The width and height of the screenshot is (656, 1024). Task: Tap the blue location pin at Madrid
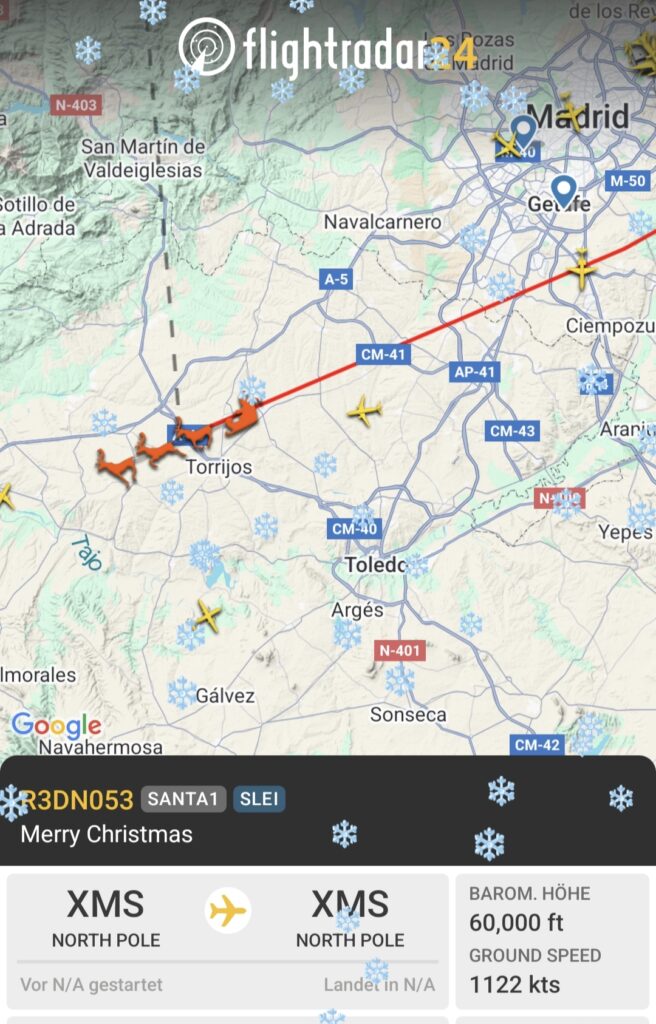(523, 131)
